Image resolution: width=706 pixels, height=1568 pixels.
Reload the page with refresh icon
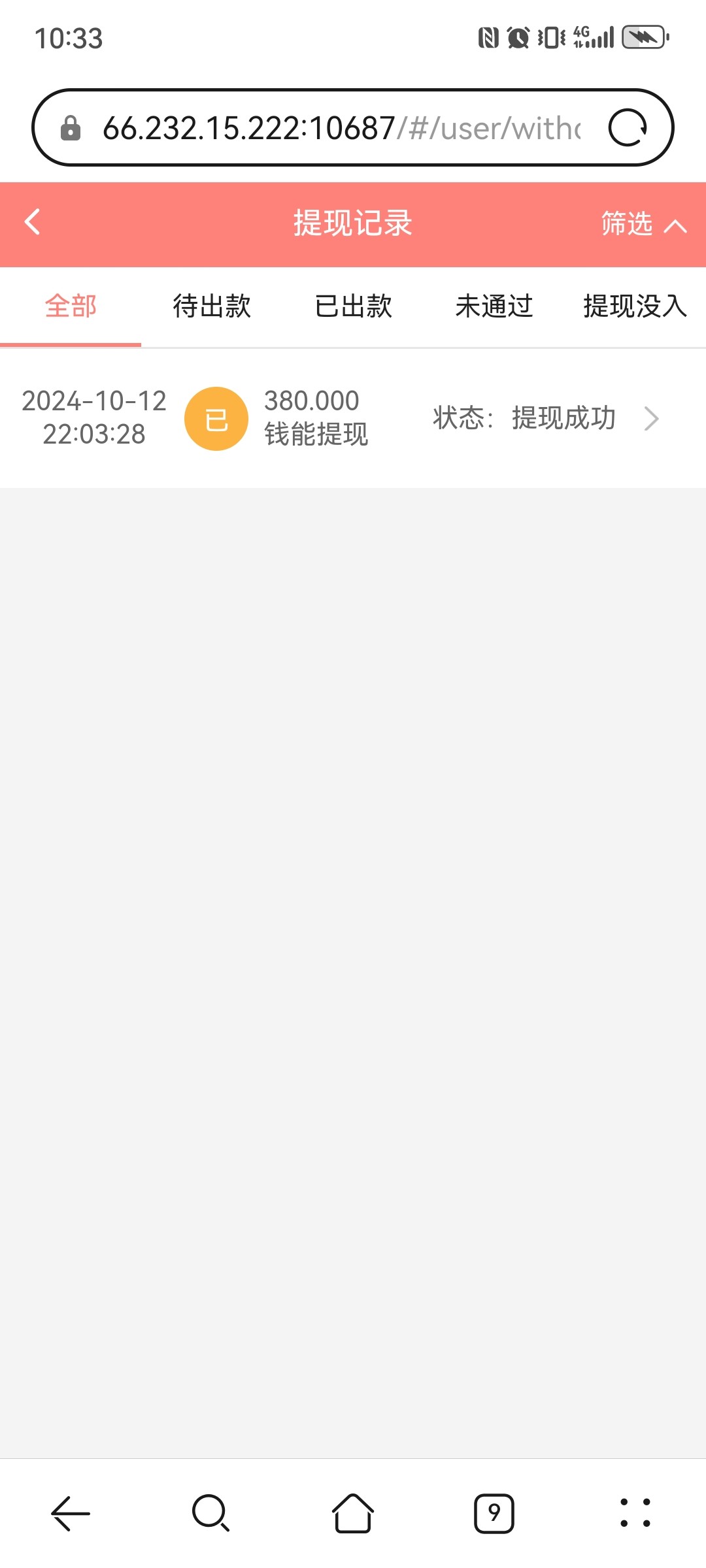628,127
